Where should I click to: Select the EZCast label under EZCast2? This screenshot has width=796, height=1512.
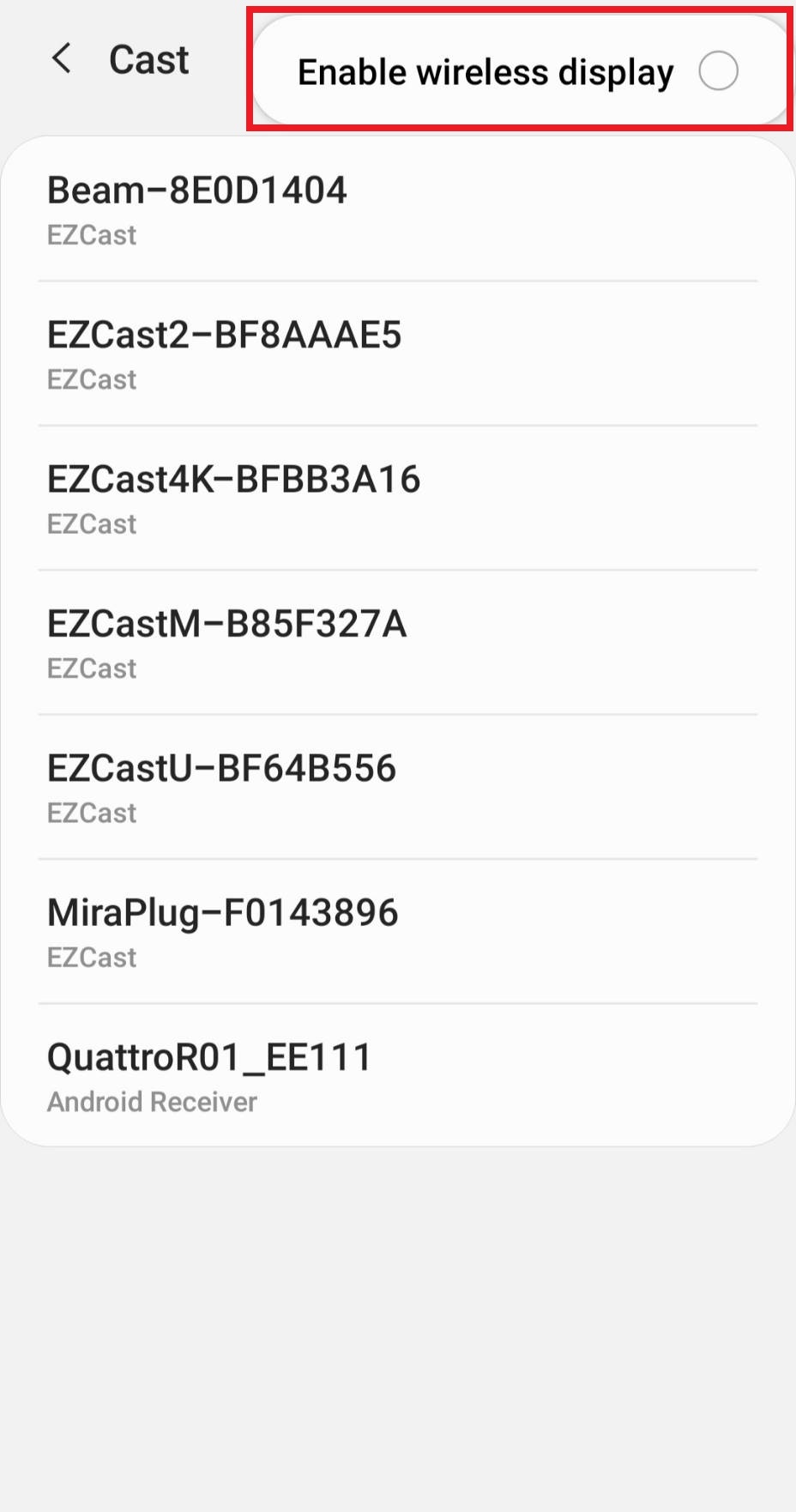[x=92, y=379]
